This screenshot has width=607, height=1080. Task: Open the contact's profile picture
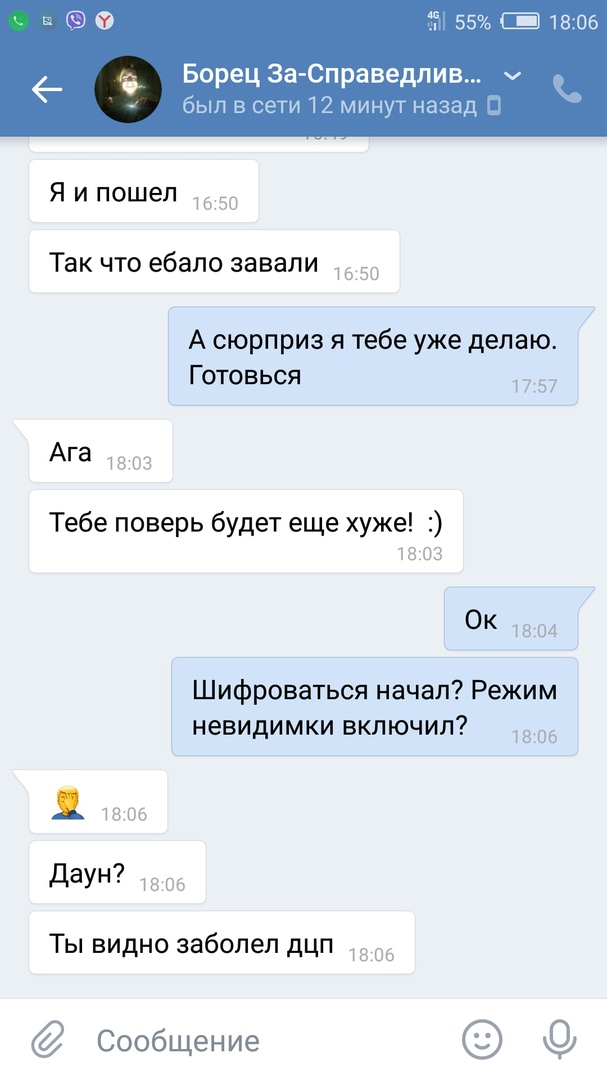[128, 90]
